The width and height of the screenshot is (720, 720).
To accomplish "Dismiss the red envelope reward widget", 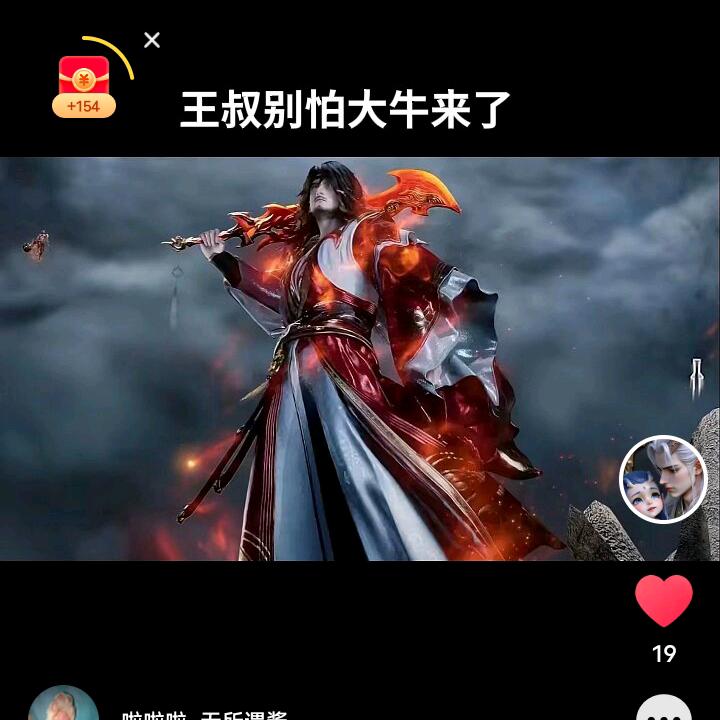I will tap(152, 40).
